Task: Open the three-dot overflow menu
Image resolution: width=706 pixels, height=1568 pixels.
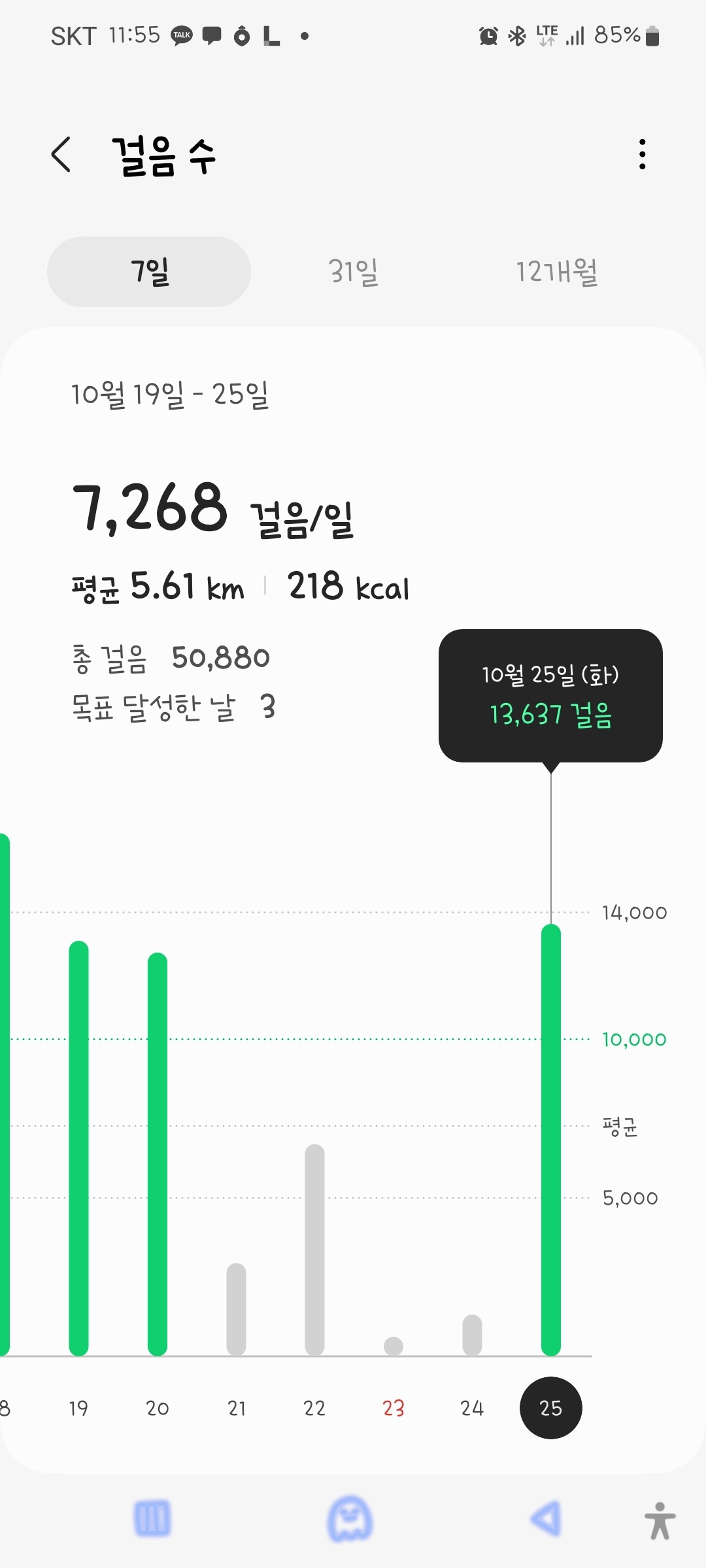Action: 642,155
